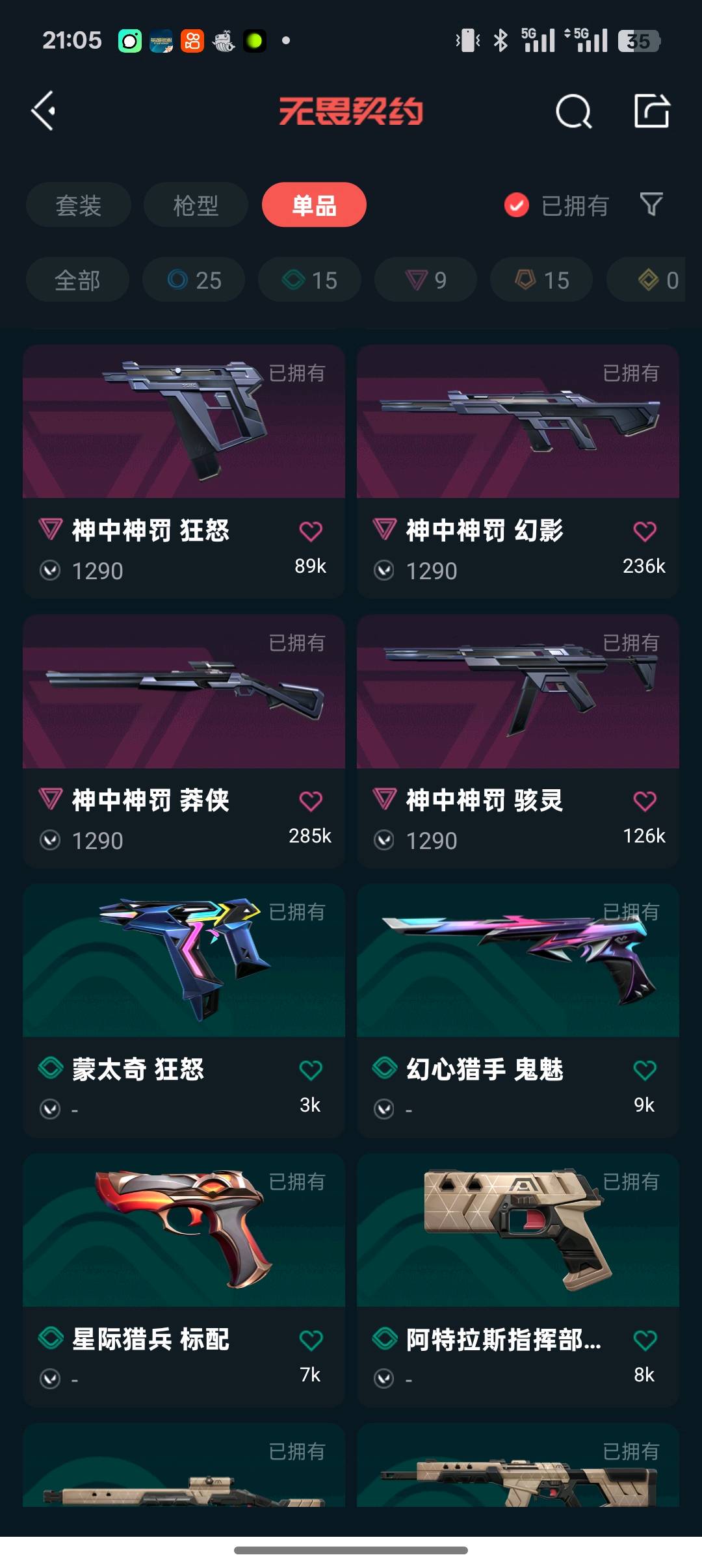Filter by the blue-circle rarity chip showing 25
This screenshot has width=702, height=1568.
[194, 280]
